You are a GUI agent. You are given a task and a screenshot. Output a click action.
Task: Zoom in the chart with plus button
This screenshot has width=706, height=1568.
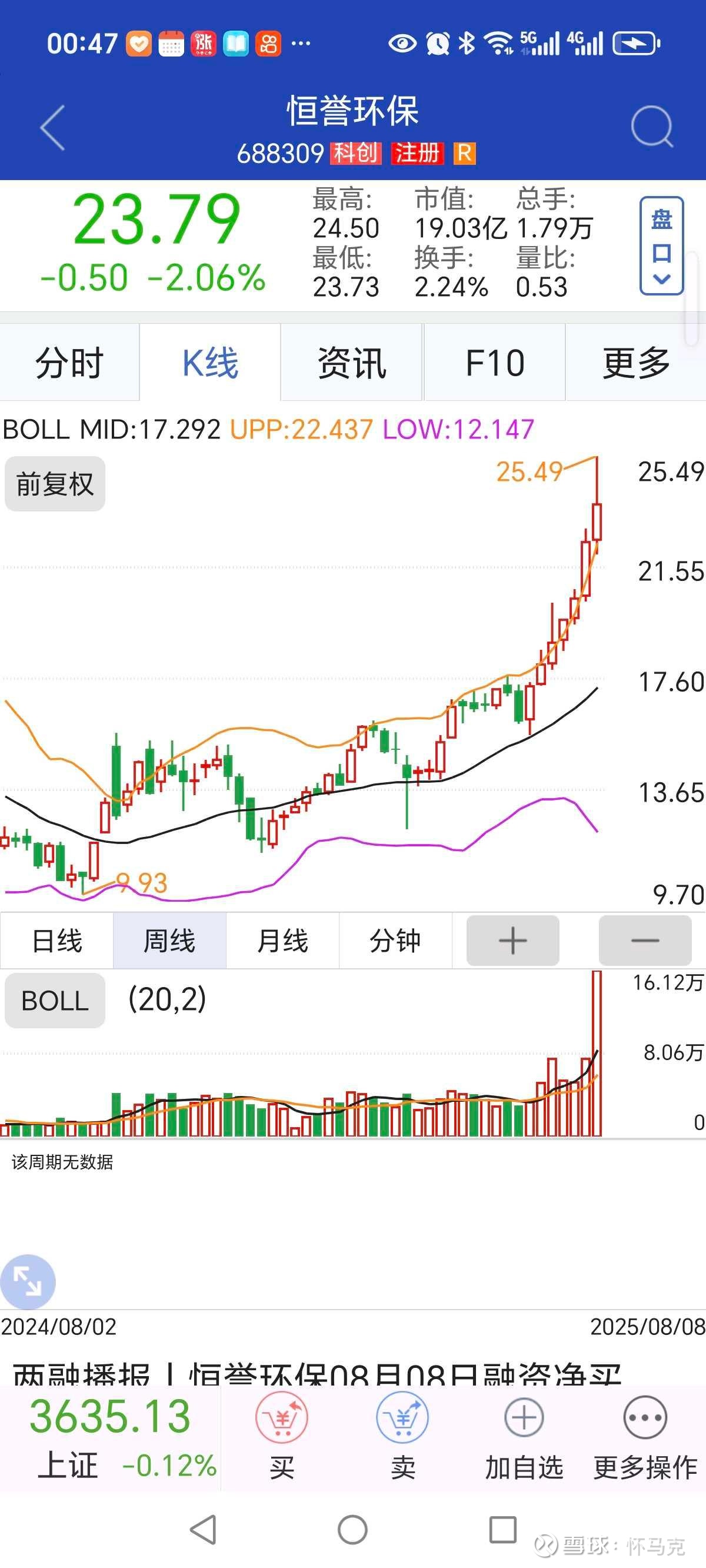512,941
